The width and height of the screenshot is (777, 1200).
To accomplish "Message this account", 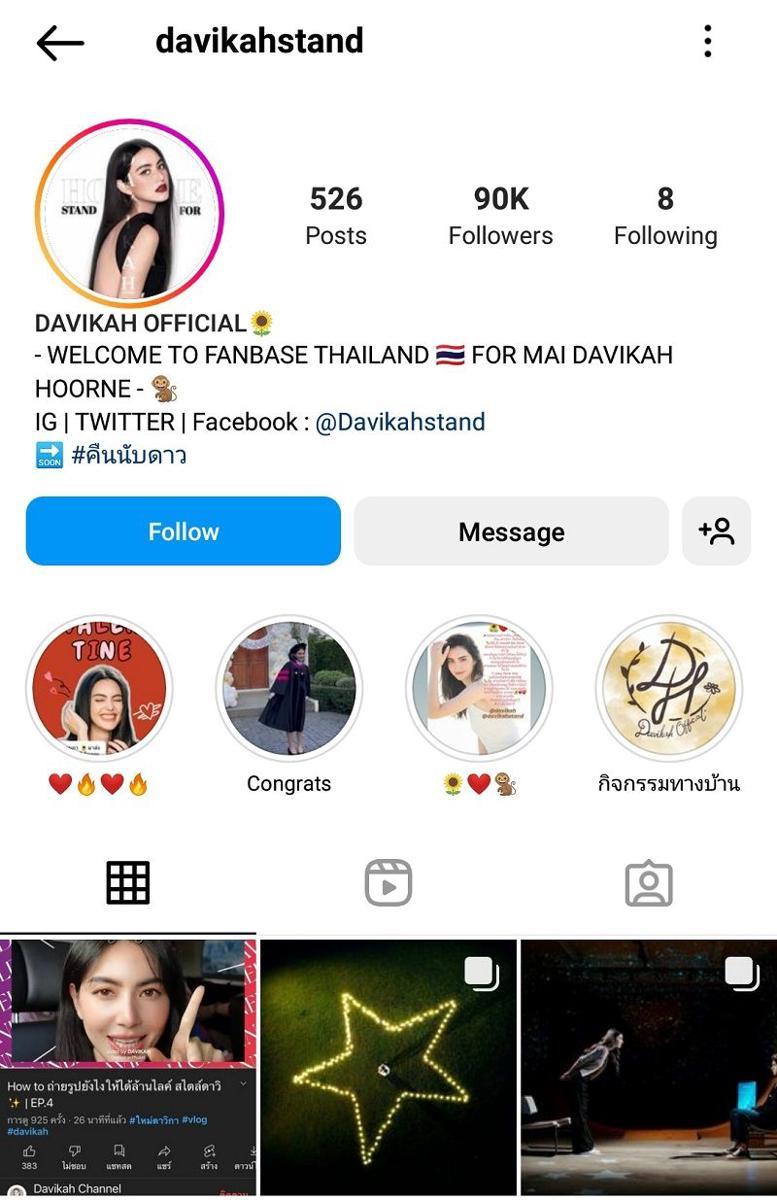I will click(511, 531).
